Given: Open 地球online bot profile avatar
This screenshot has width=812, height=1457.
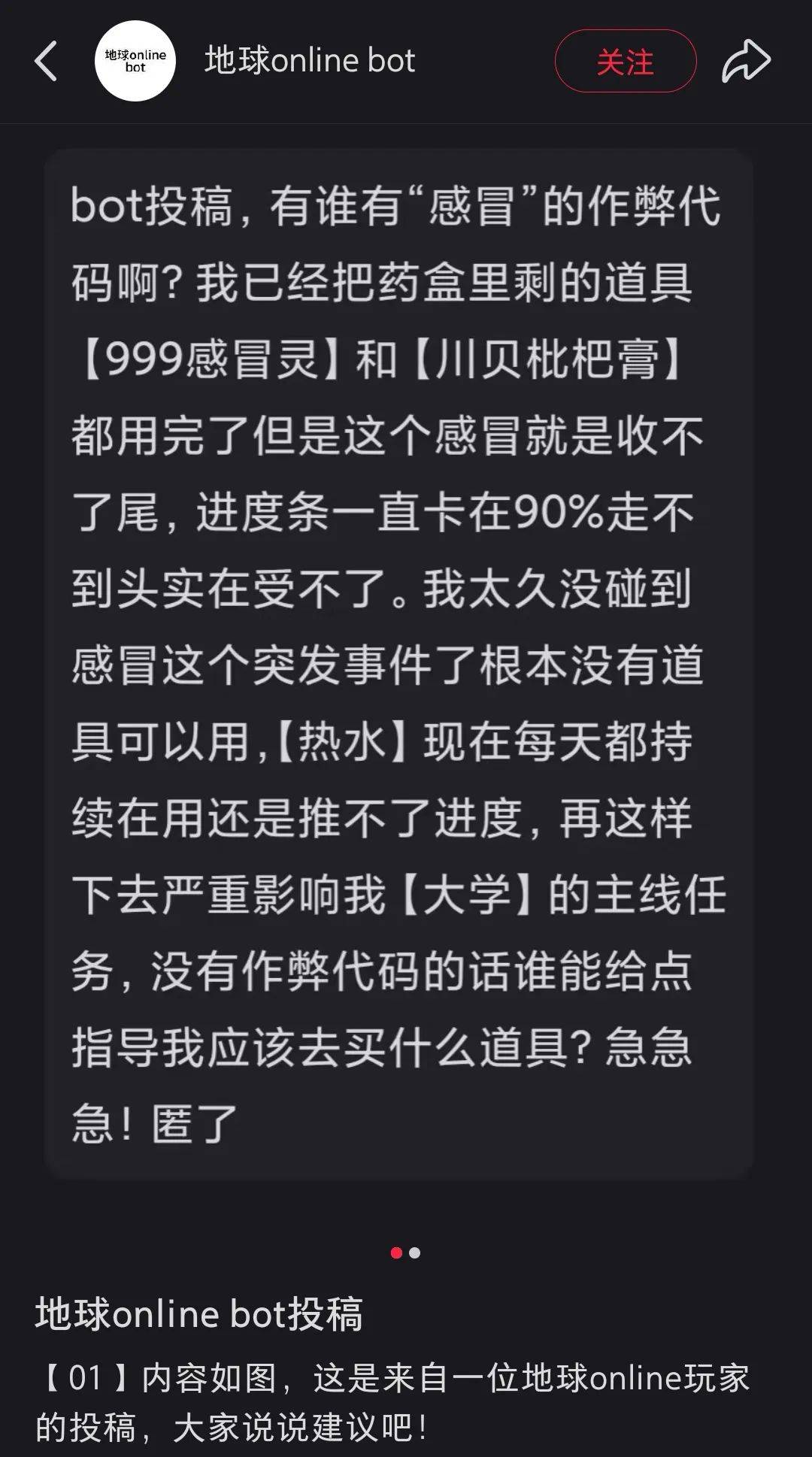Looking at the screenshot, I should 135,61.
